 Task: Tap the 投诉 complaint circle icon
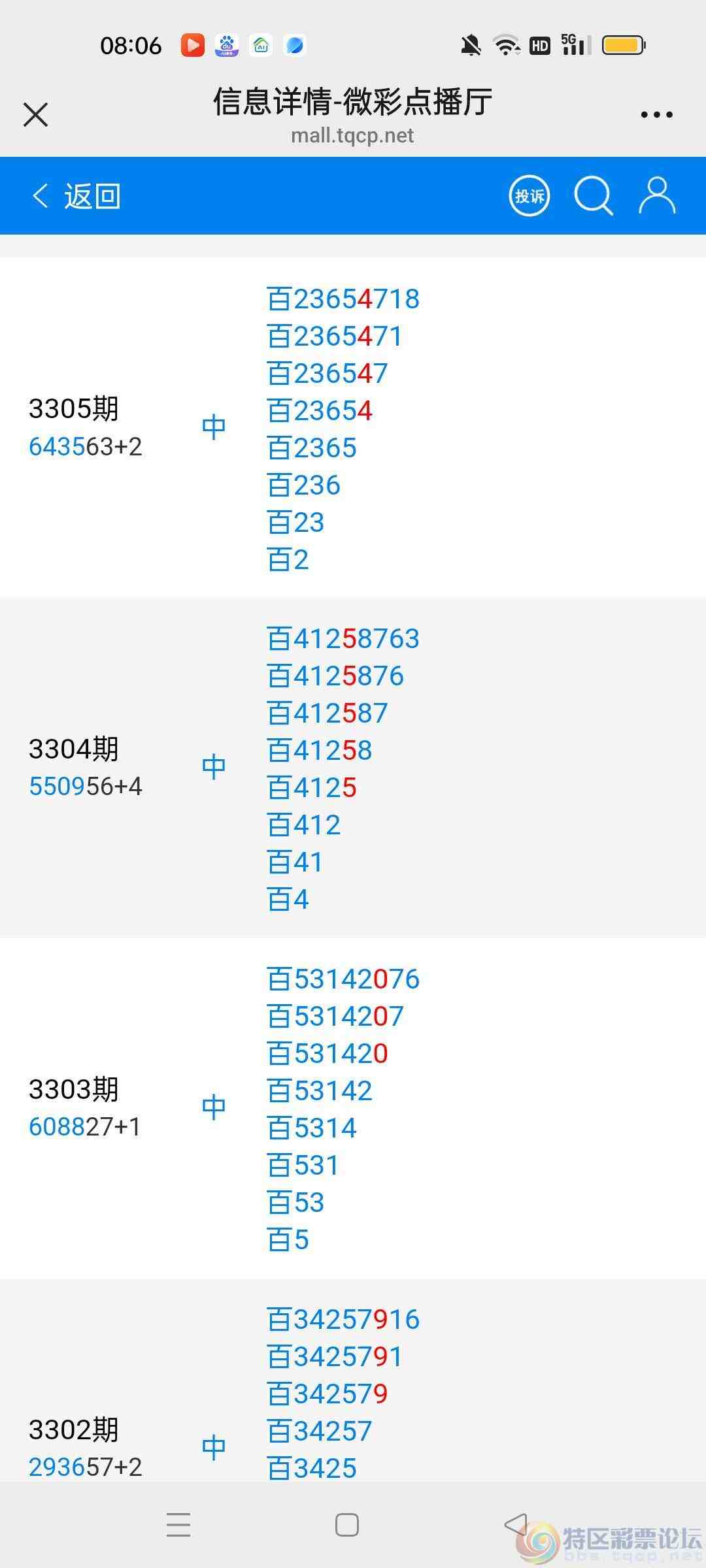point(529,195)
